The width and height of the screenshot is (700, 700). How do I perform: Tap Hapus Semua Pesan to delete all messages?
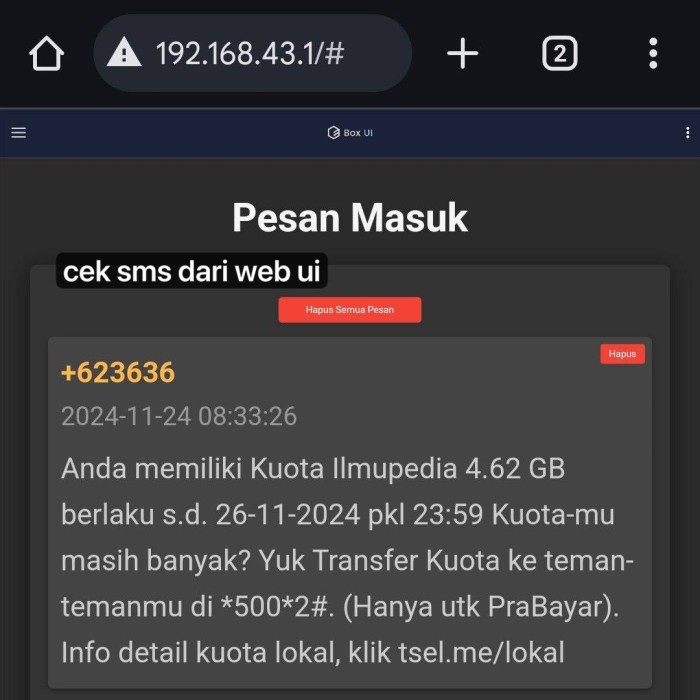[x=350, y=310]
